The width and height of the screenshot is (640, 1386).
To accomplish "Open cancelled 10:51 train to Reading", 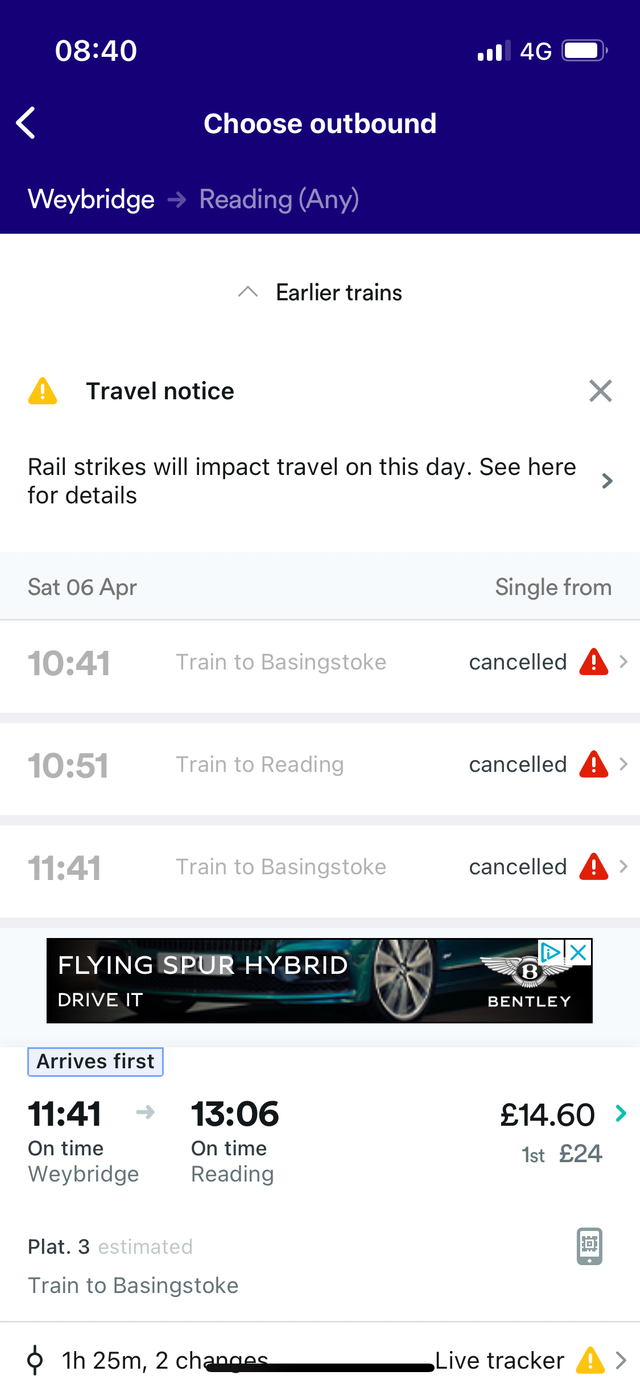I will coord(320,765).
